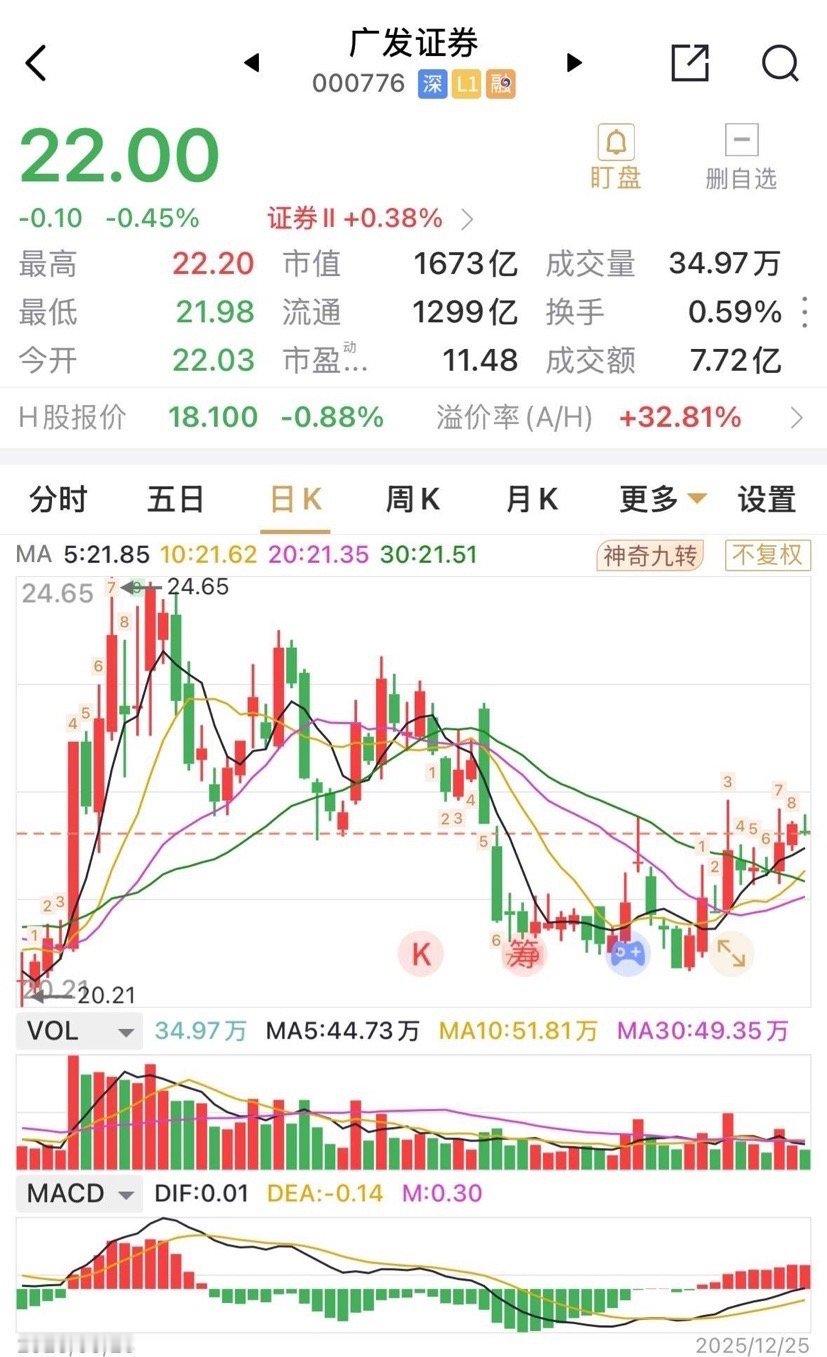
Task: Open the 筹 chip distribution icon
Action: [524, 956]
